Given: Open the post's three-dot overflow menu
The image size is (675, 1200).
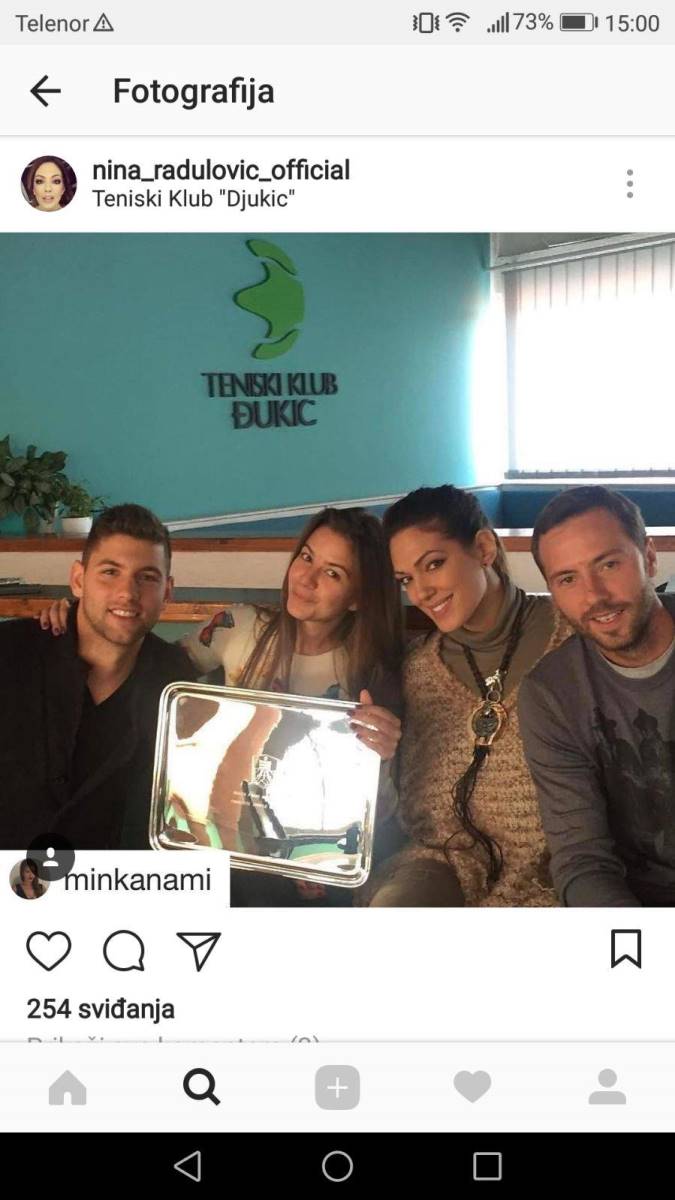Looking at the screenshot, I should tap(629, 184).
